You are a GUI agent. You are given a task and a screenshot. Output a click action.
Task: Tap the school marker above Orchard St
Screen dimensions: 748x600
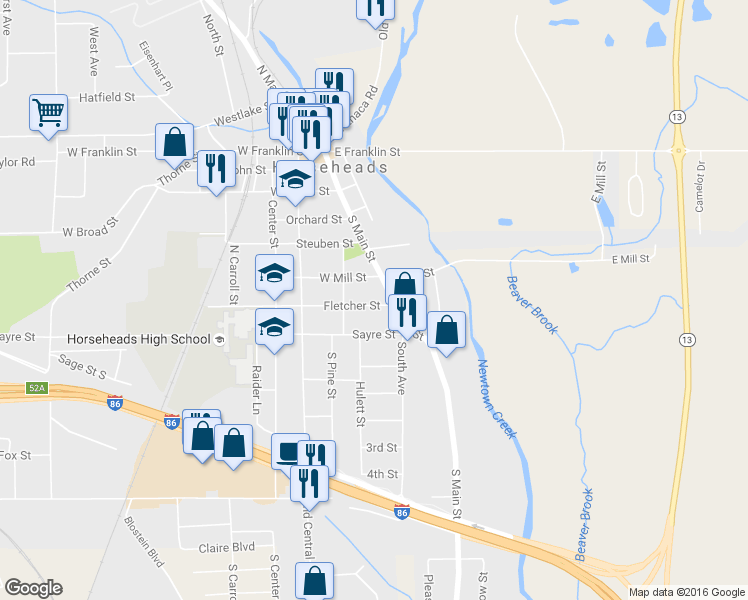[x=294, y=180]
